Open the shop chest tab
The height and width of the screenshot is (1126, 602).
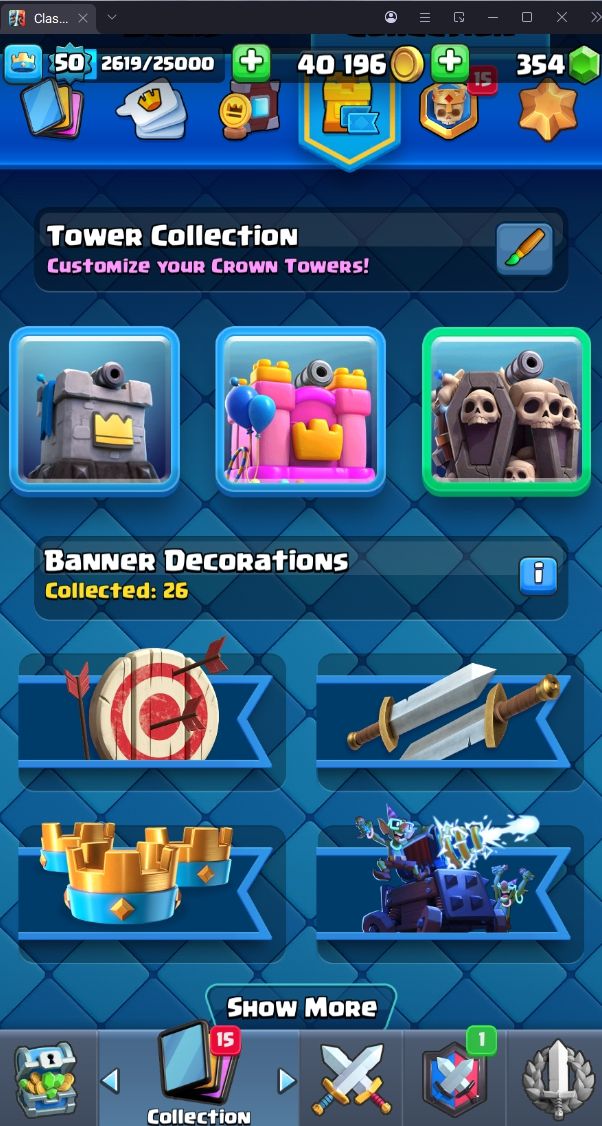tap(46, 1078)
